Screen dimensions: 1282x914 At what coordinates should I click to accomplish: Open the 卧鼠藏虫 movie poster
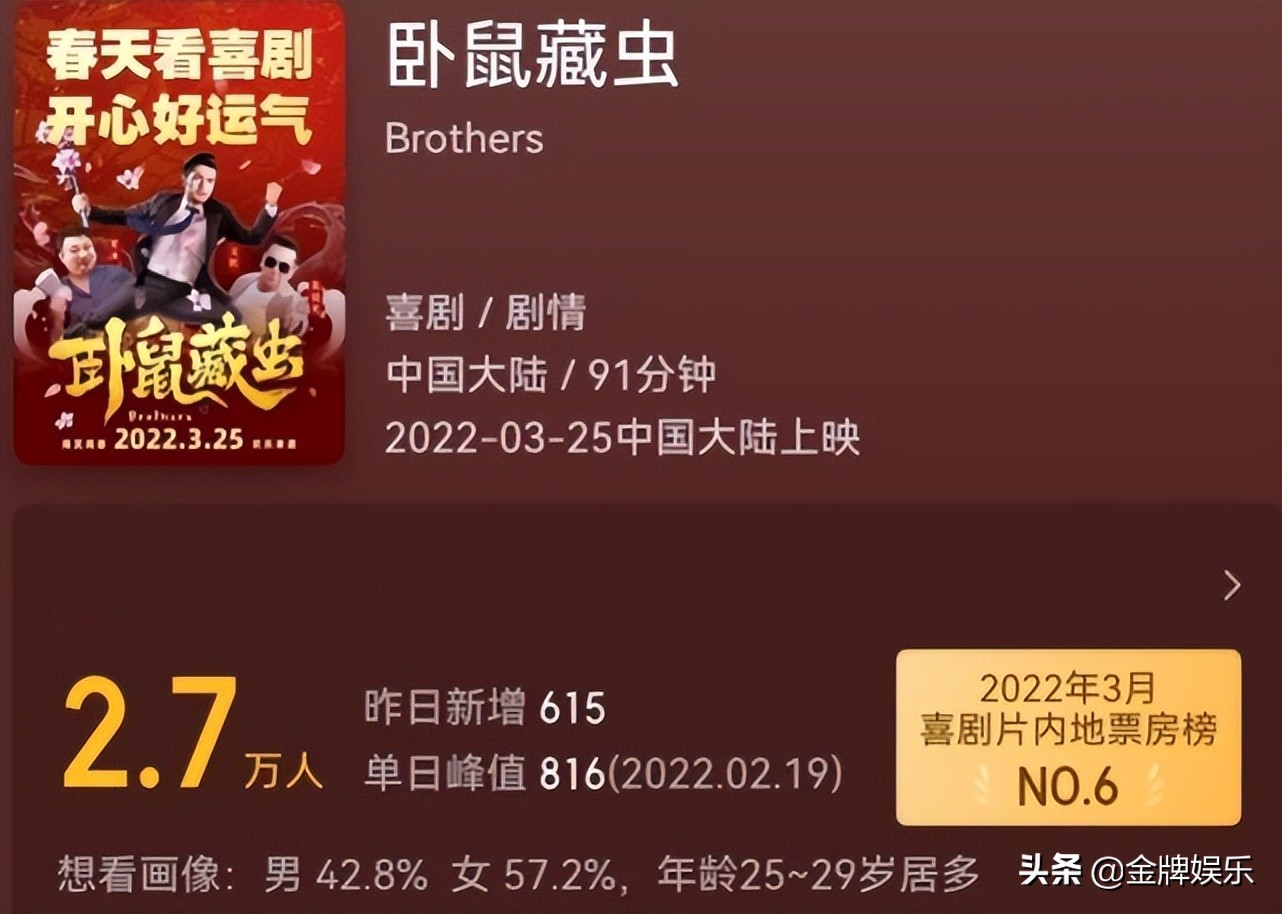coord(179,232)
